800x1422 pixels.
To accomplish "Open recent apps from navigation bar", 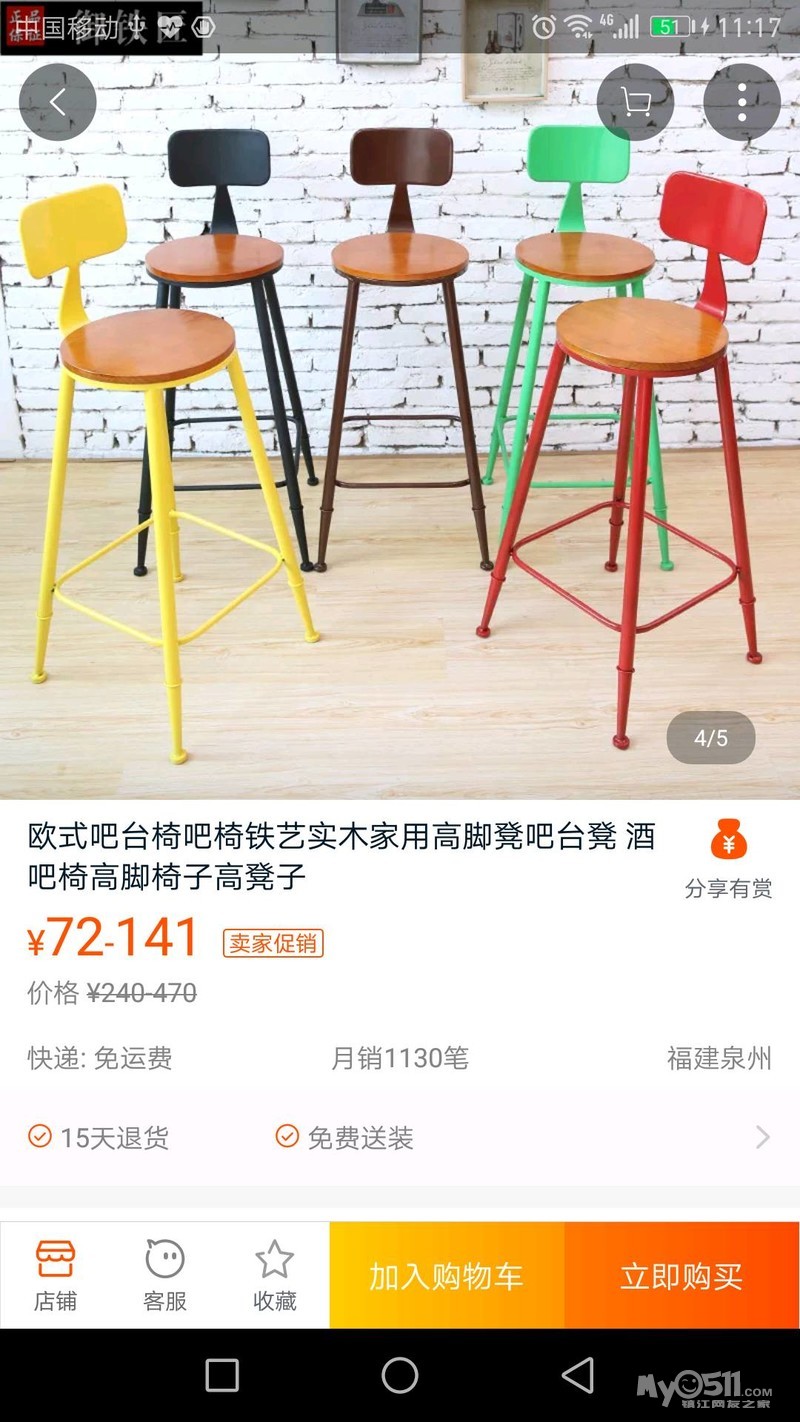I will [x=222, y=1375].
